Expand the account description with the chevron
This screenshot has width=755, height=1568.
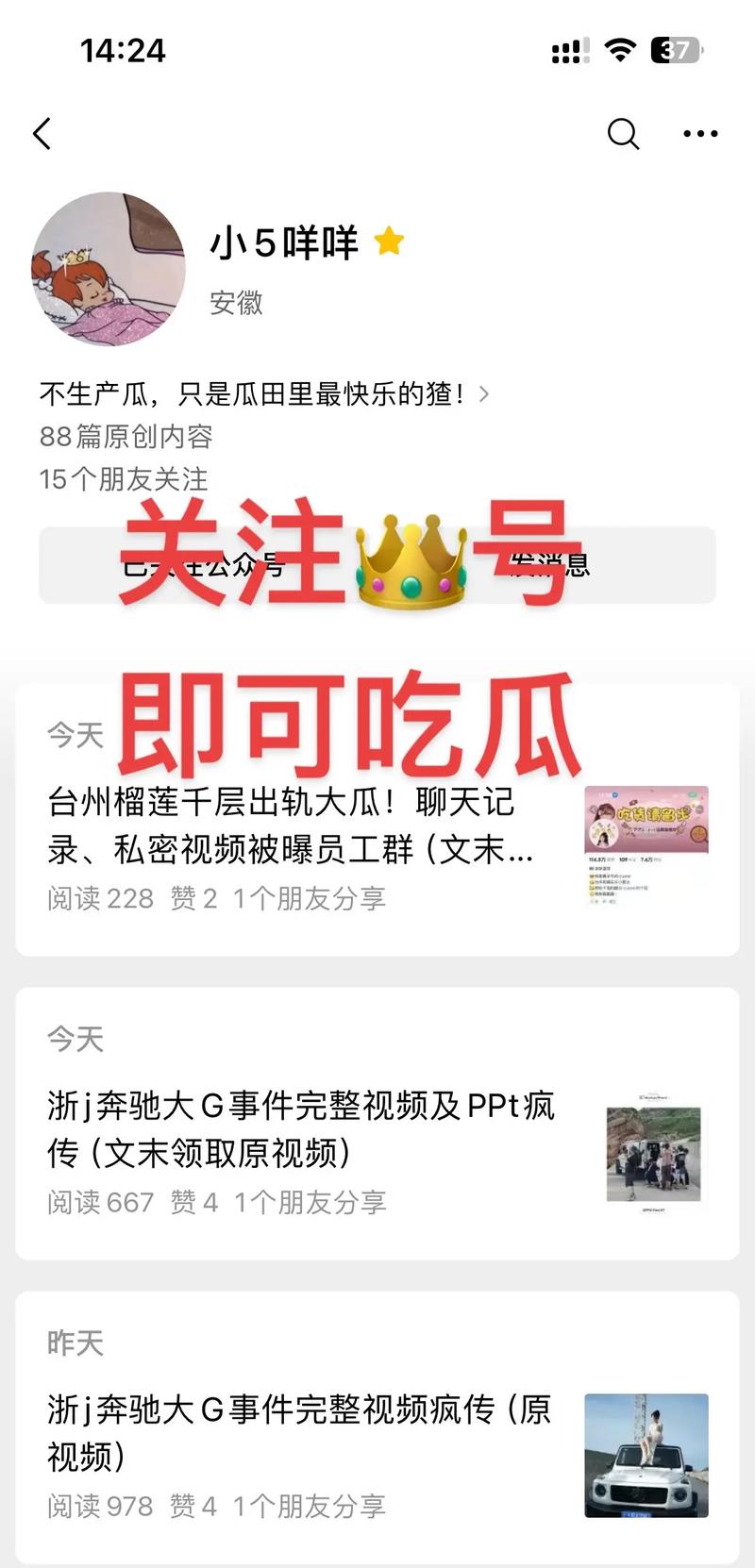click(x=484, y=394)
